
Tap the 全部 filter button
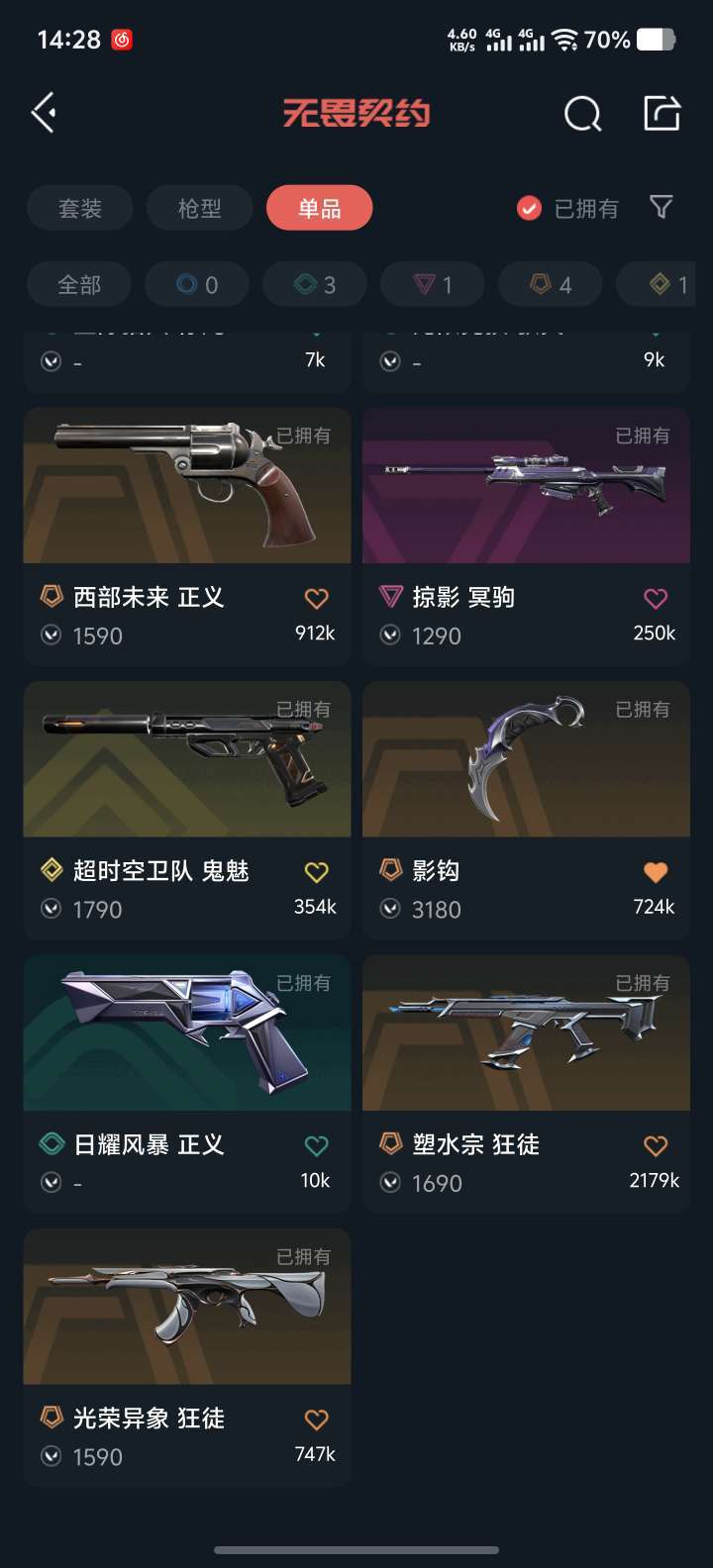[x=79, y=284]
